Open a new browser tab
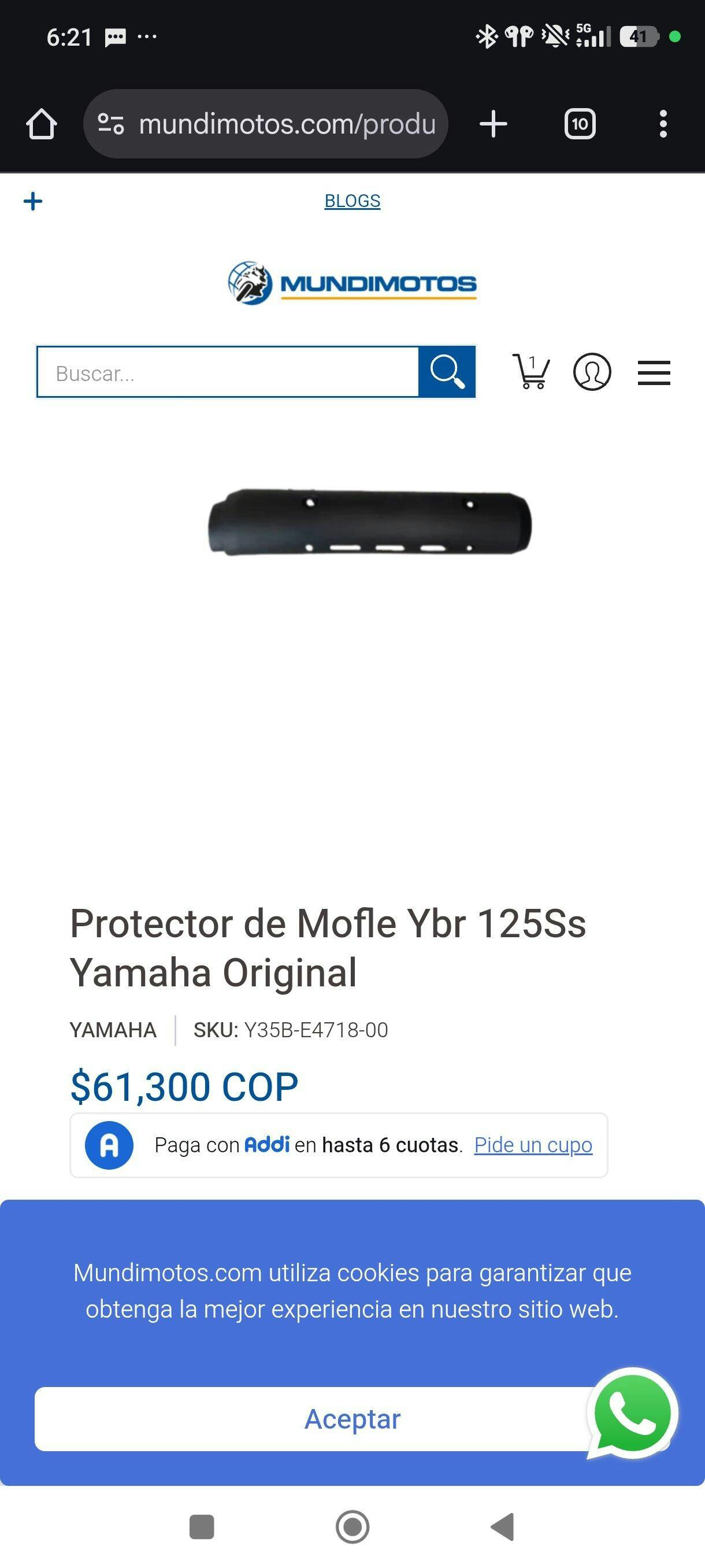The image size is (705, 1568). click(x=493, y=124)
